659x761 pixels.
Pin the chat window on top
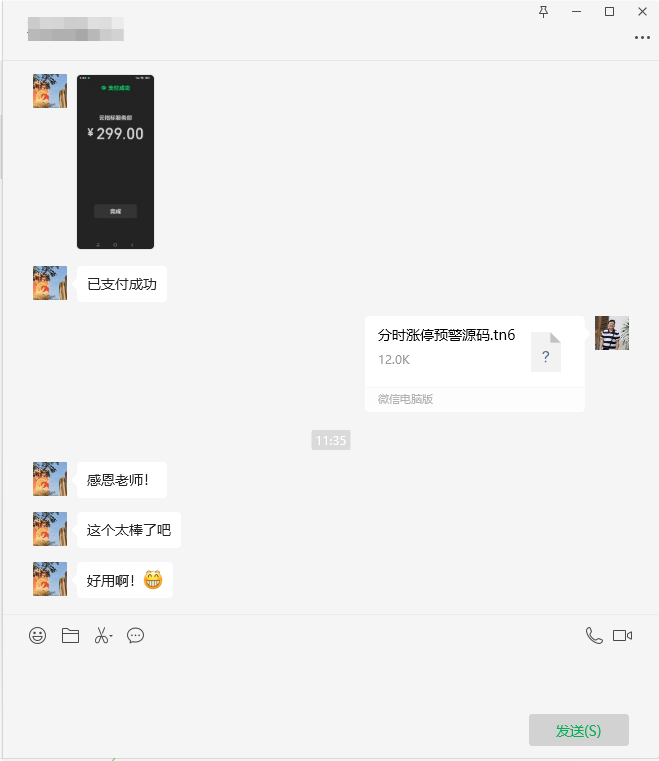(x=544, y=11)
